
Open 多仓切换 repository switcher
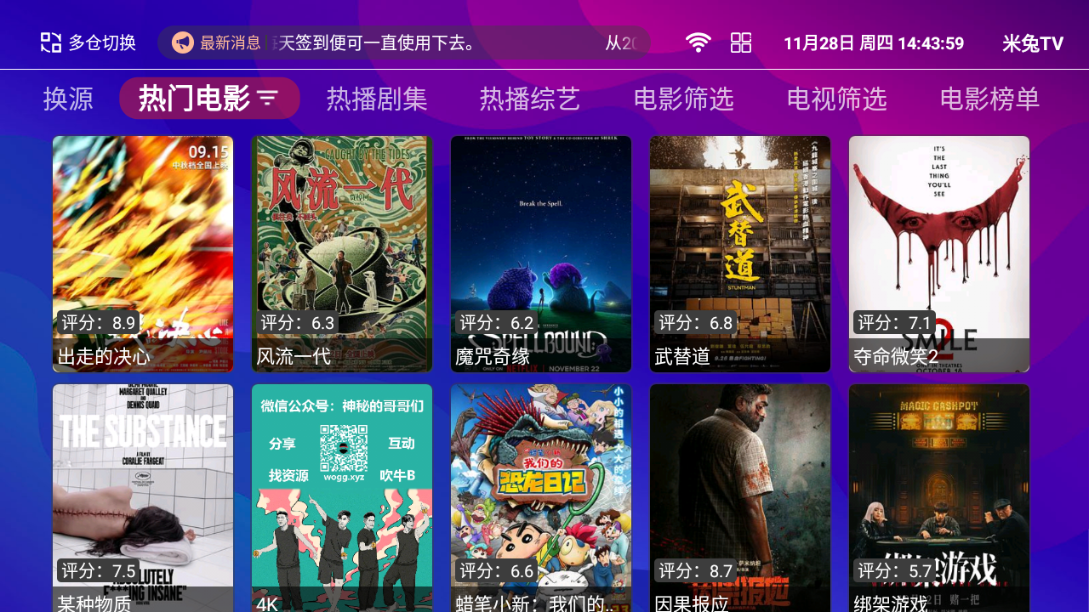point(88,43)
